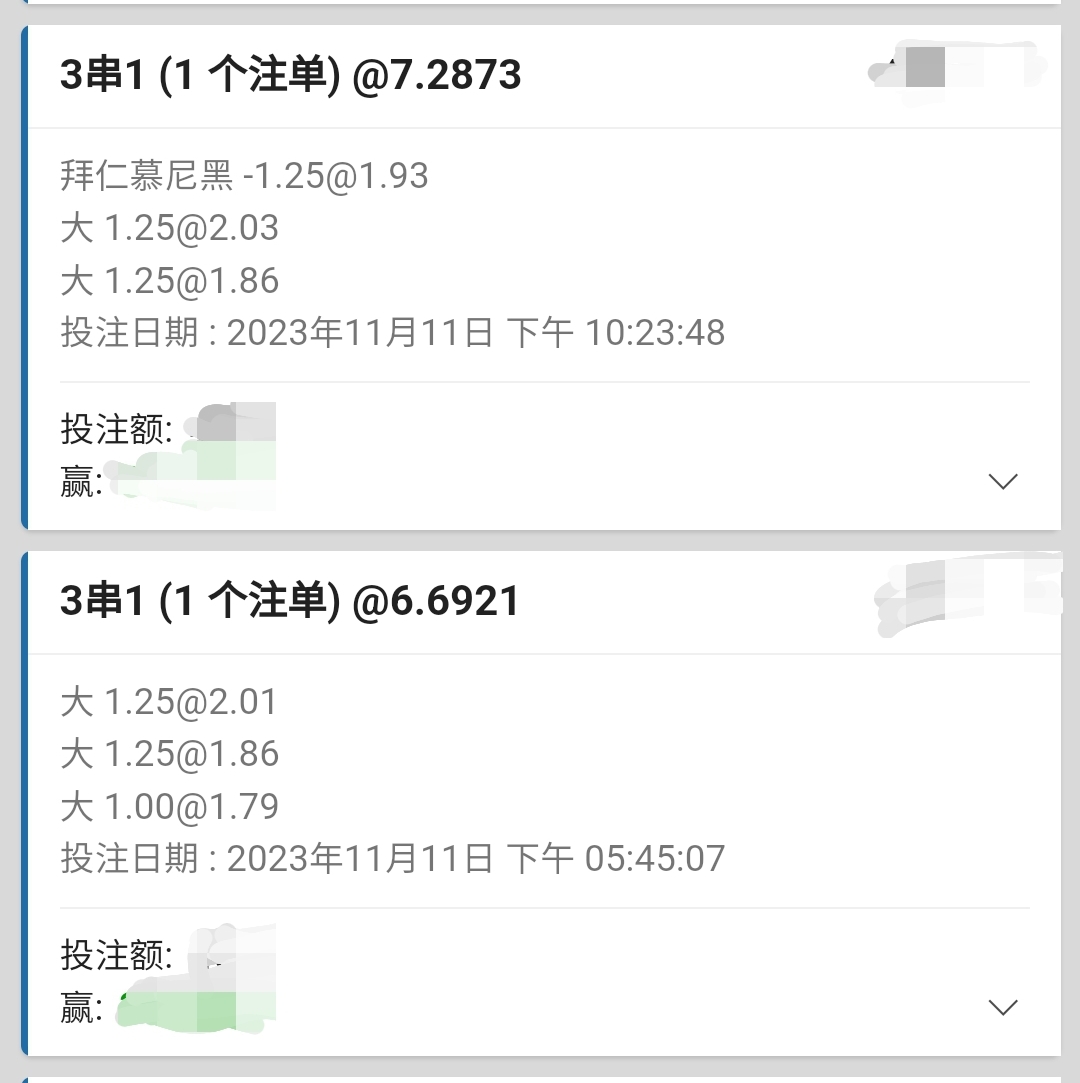Screen dimensions: 1080x1083
Task: Expand the @6.6921 bet slip details
Action: (x=1003, y=1006)
